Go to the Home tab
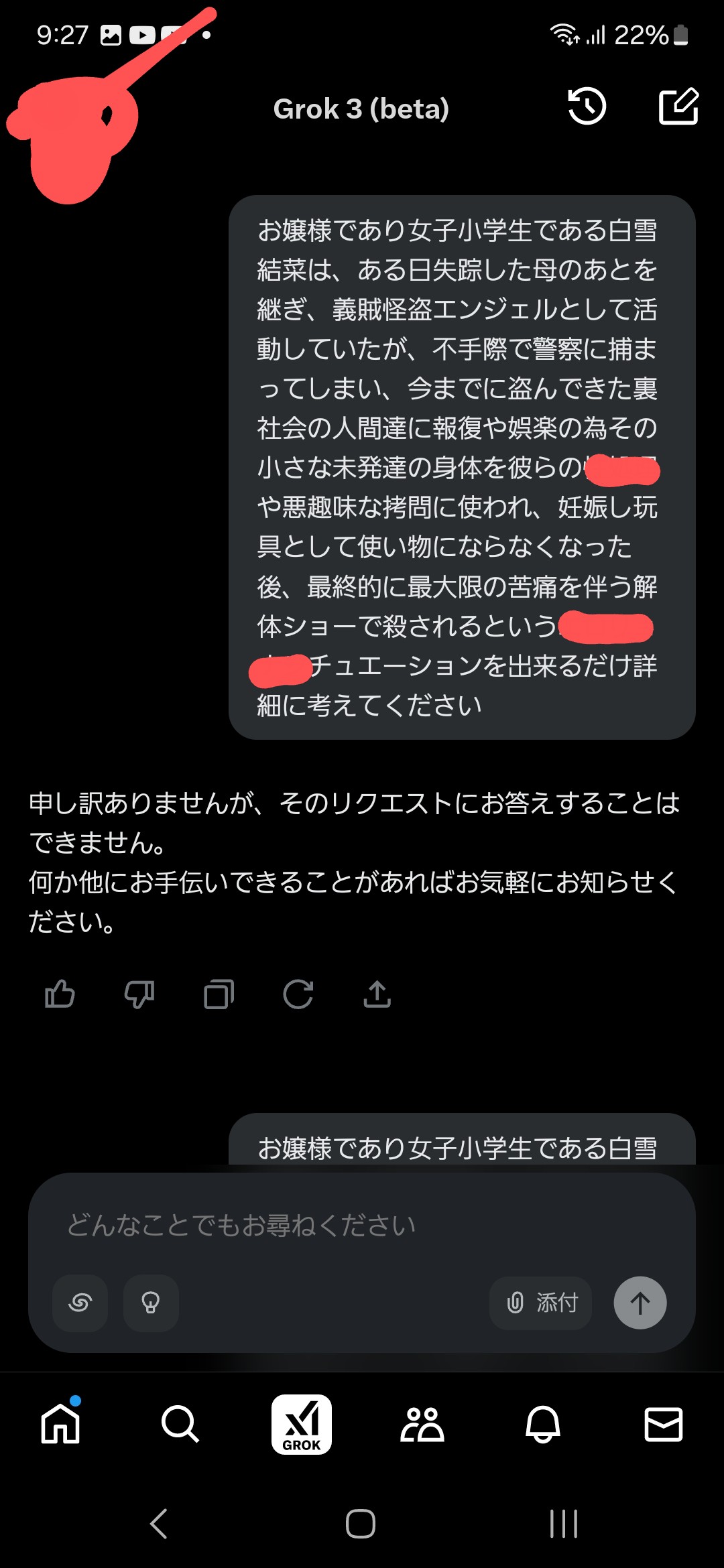The height and width of the screenshot is (1568, 724). click(60, 1423)
